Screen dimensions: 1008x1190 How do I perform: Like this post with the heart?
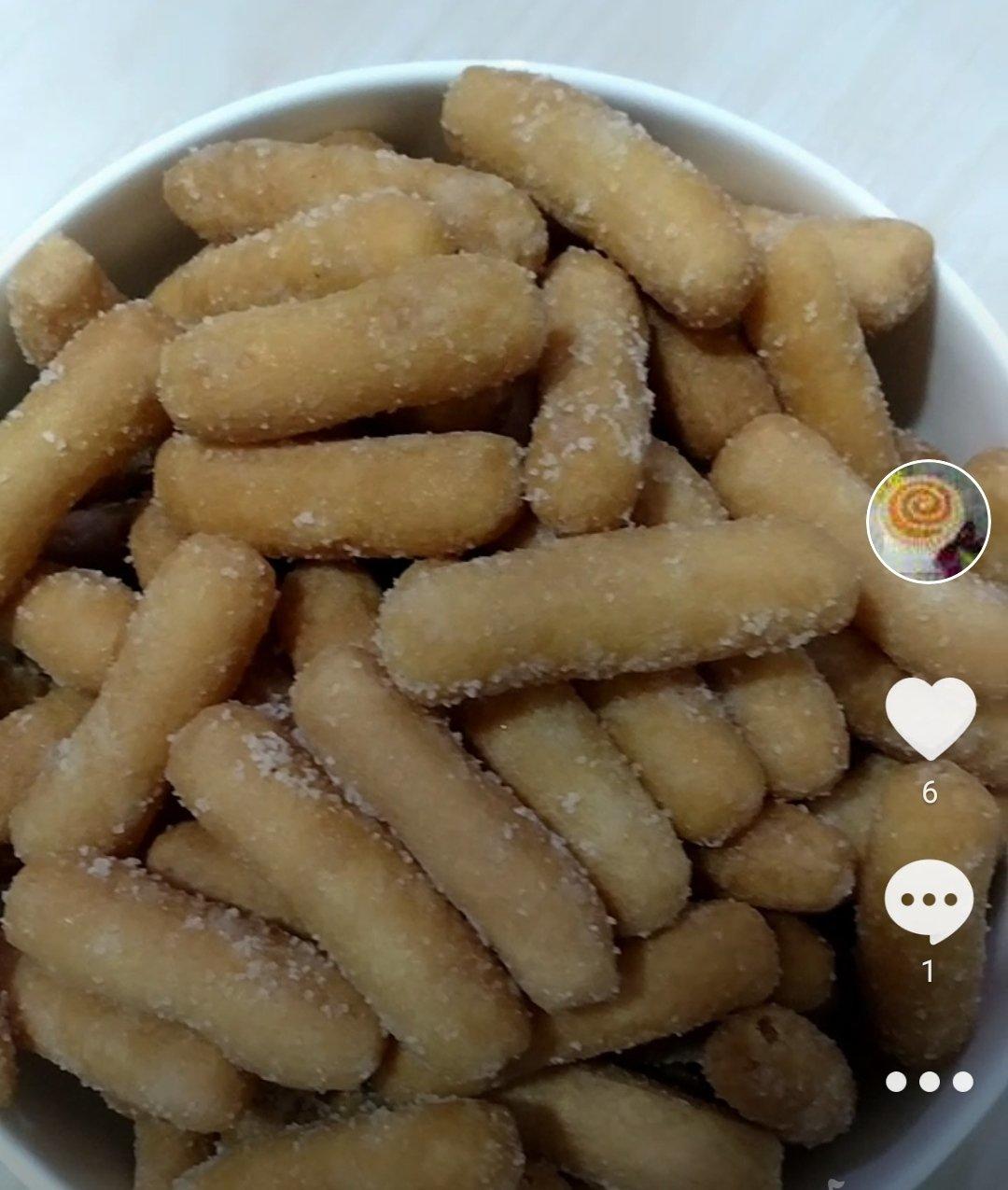coord(930,717)
